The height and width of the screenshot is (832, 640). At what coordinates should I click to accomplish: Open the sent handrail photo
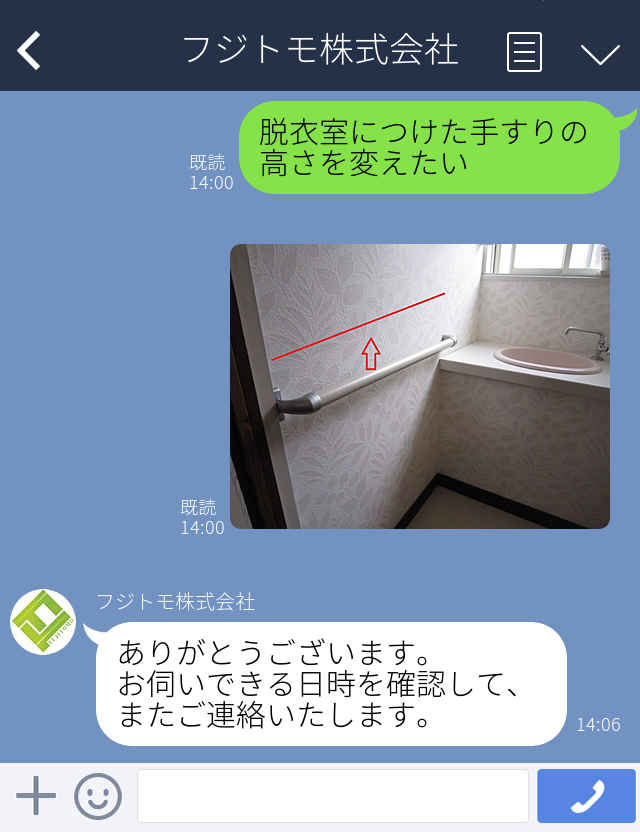point(420,386)
